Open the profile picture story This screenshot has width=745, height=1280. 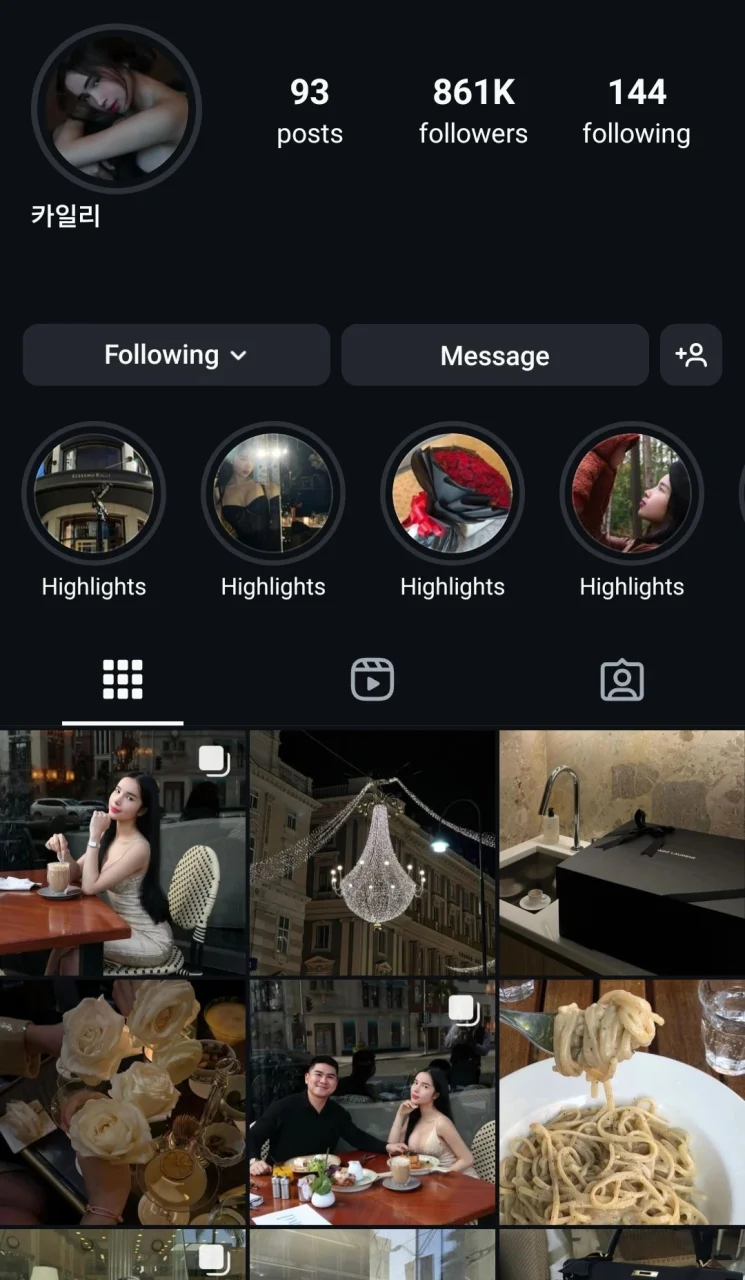[x=116, y=109]
